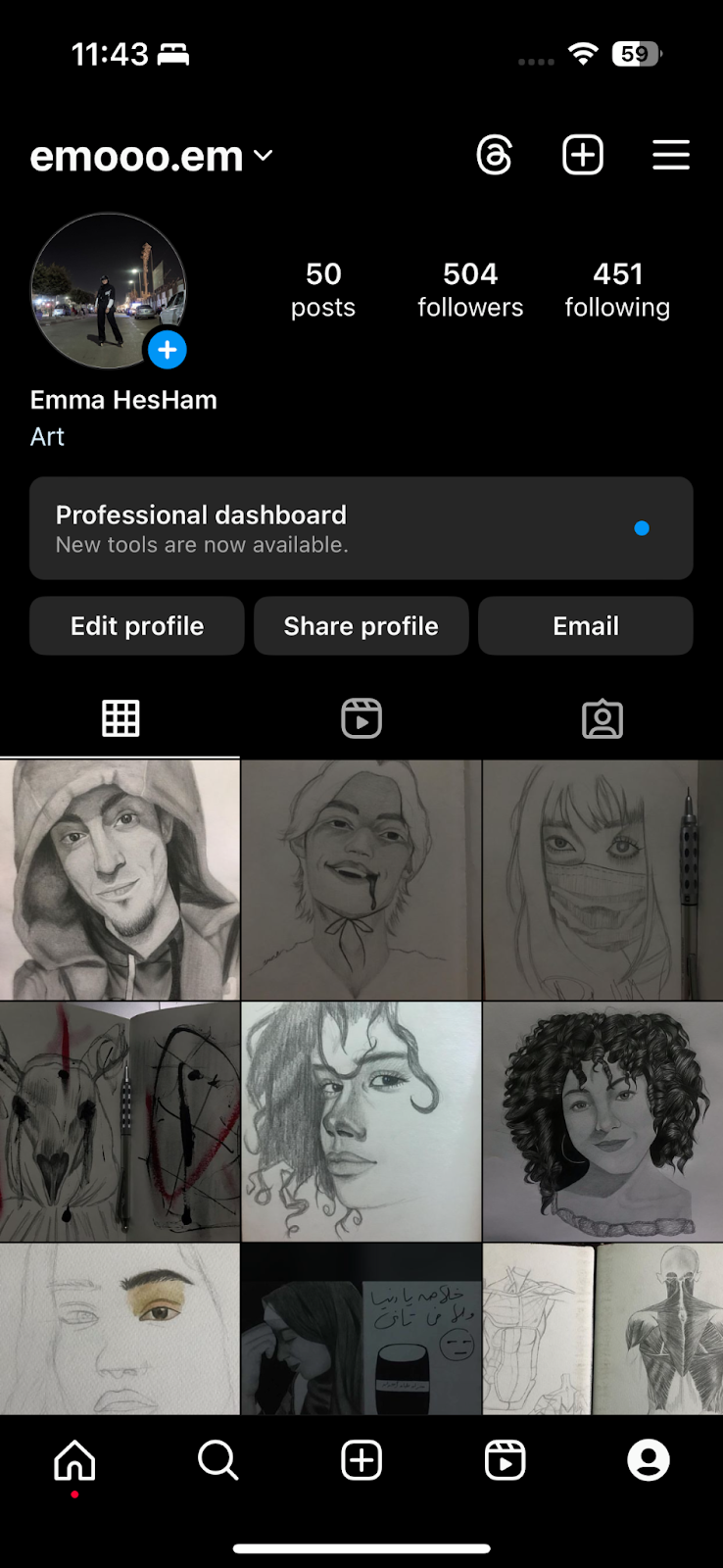Open the masked girl sketch post
723x1568 pixels.
coord(602,880)
